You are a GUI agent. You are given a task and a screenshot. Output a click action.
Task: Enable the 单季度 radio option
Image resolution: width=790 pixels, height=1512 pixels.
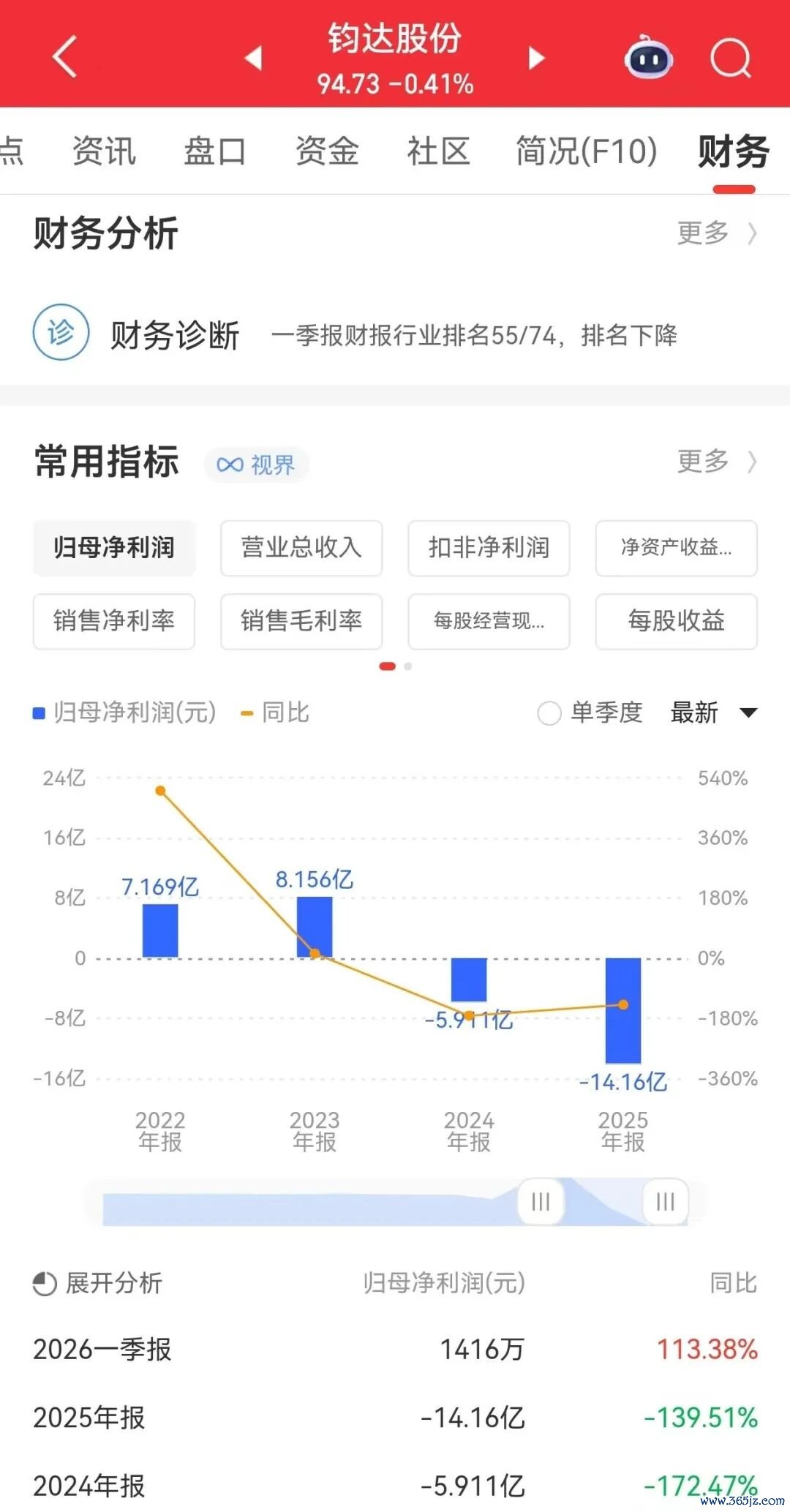click(x=590, y=712)
